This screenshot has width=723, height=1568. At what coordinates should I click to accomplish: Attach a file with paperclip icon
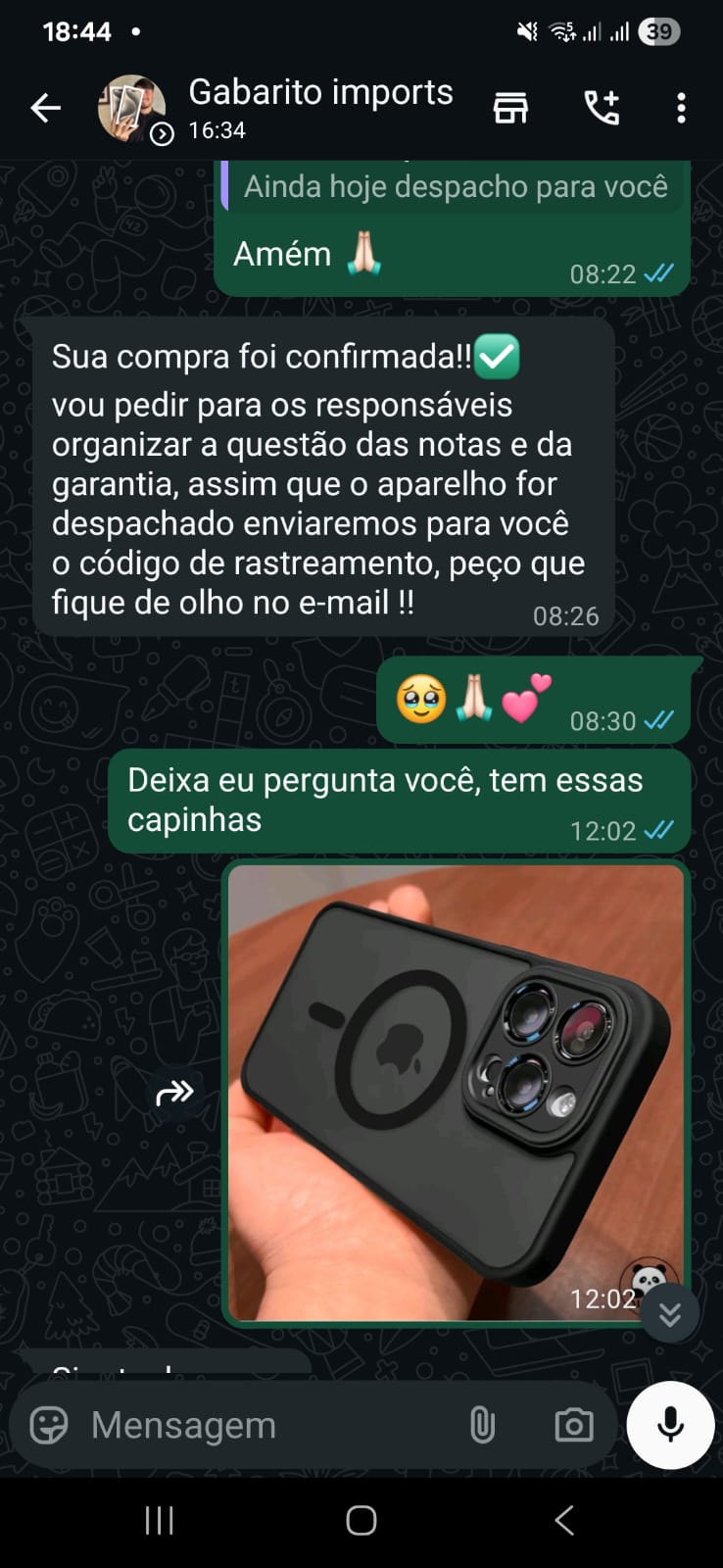(482, 1425)
